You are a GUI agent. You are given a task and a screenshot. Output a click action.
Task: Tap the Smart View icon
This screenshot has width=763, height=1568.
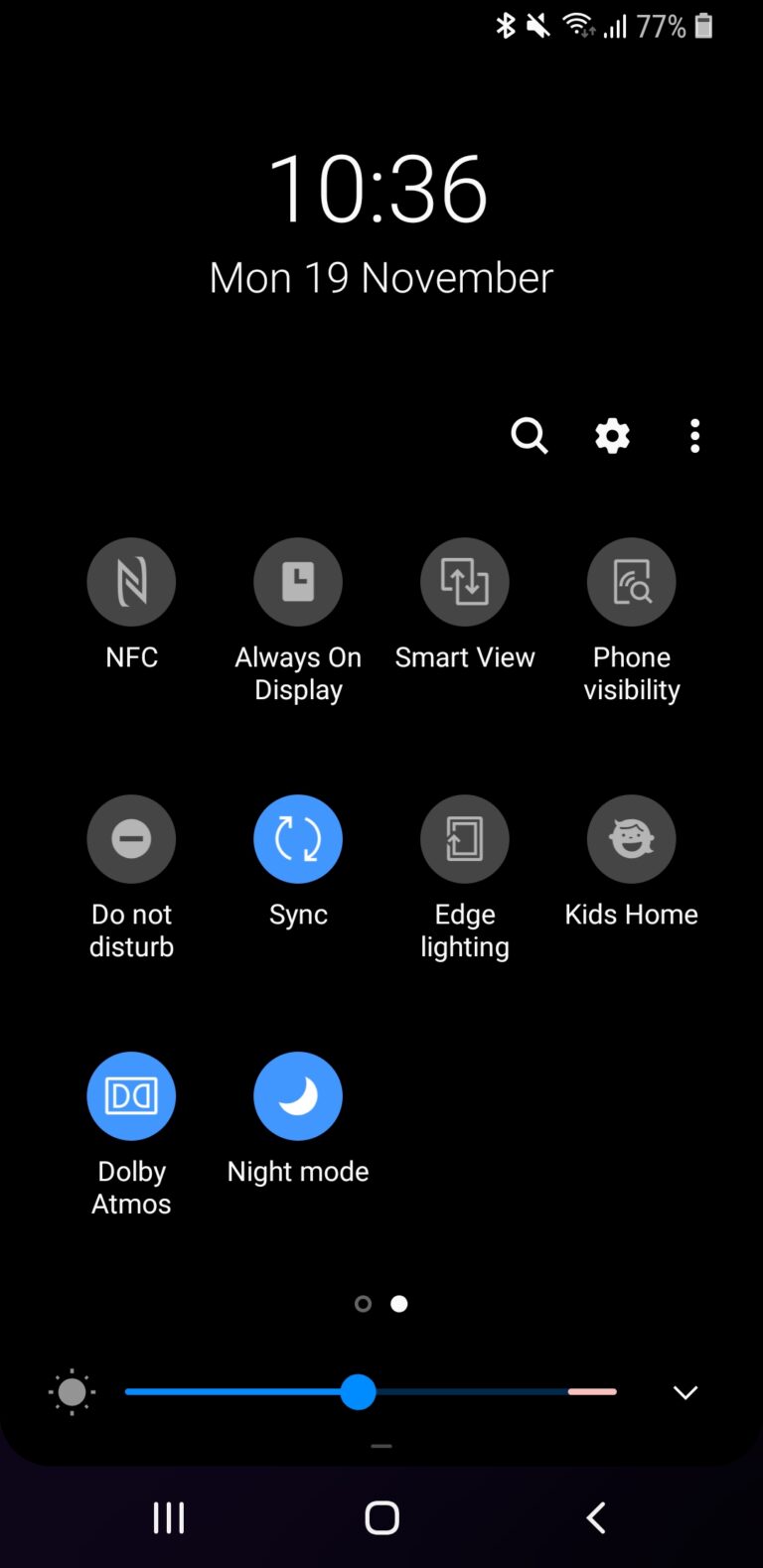tap(465, 581)
